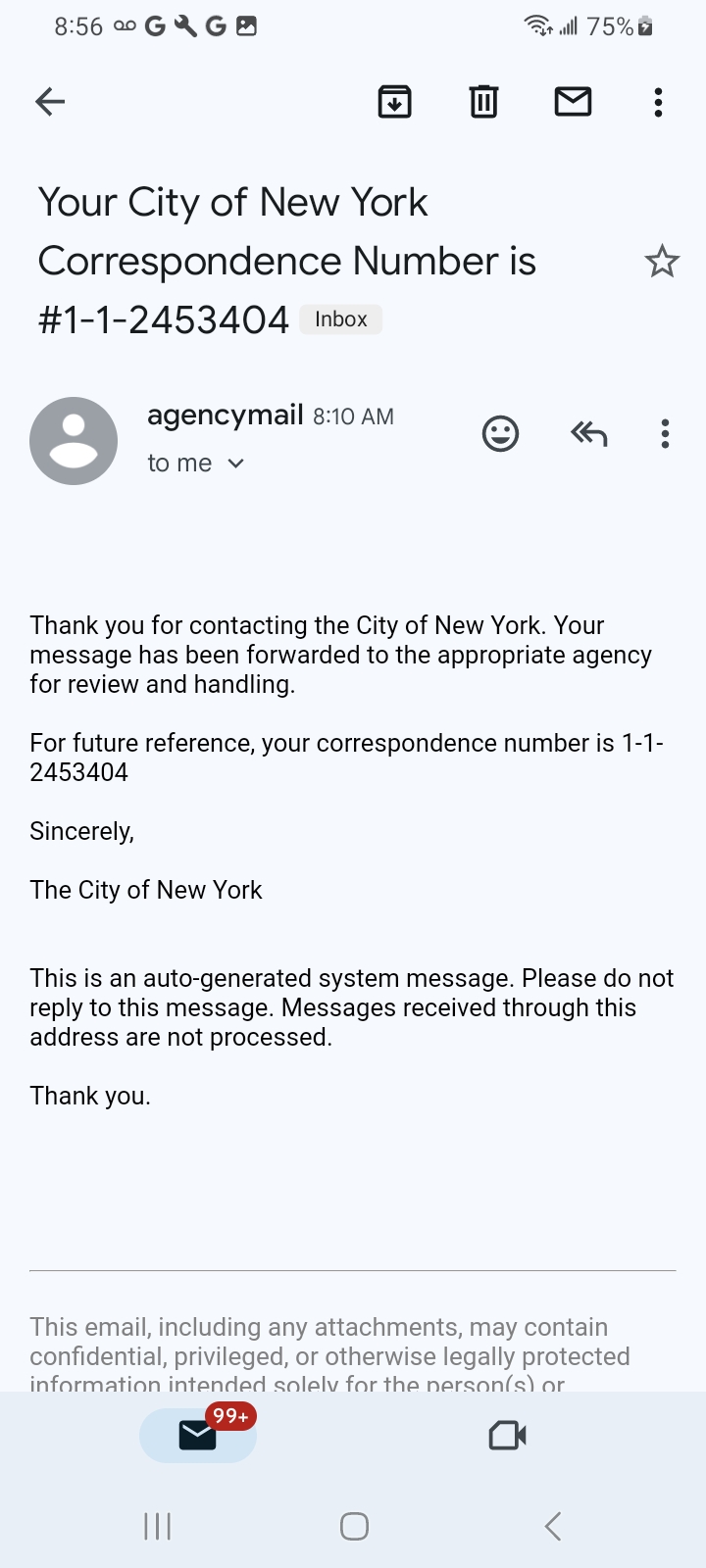Switch to the Mail tab
The width and height of the screenshot is (706, 1568).
click(198, 1436)
